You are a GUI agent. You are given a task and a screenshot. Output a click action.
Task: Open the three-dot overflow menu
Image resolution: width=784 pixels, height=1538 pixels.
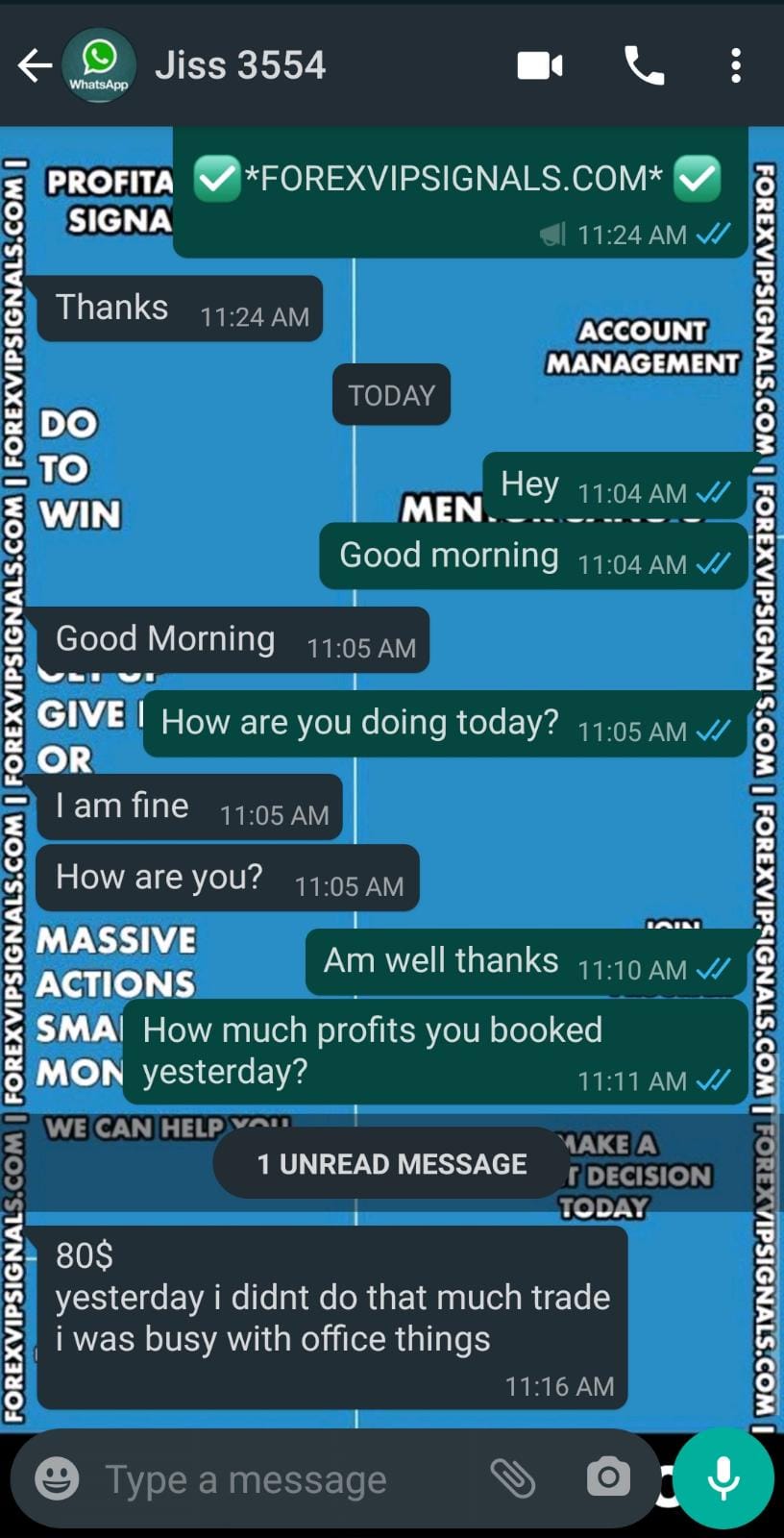[735, 66]
